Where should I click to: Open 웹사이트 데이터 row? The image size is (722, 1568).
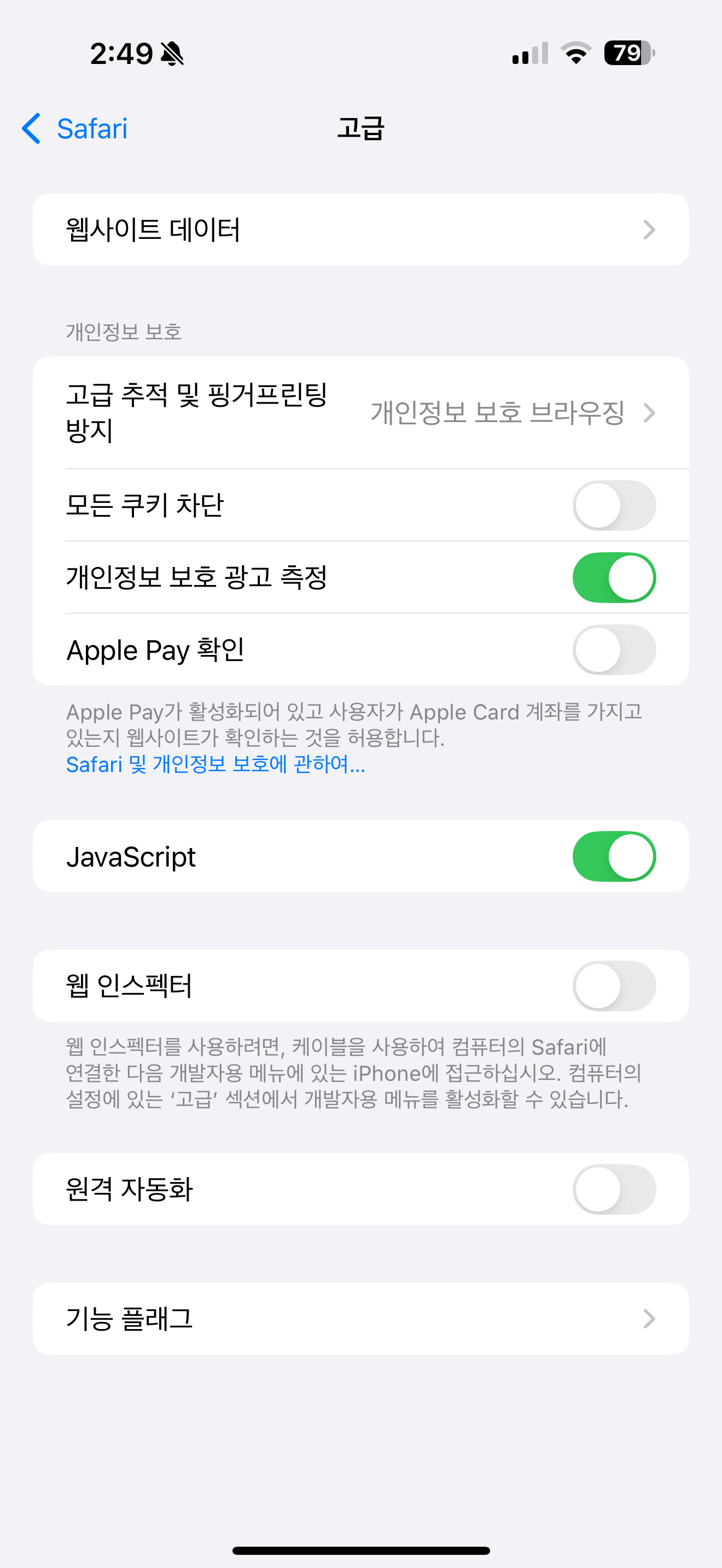[360, 230]
